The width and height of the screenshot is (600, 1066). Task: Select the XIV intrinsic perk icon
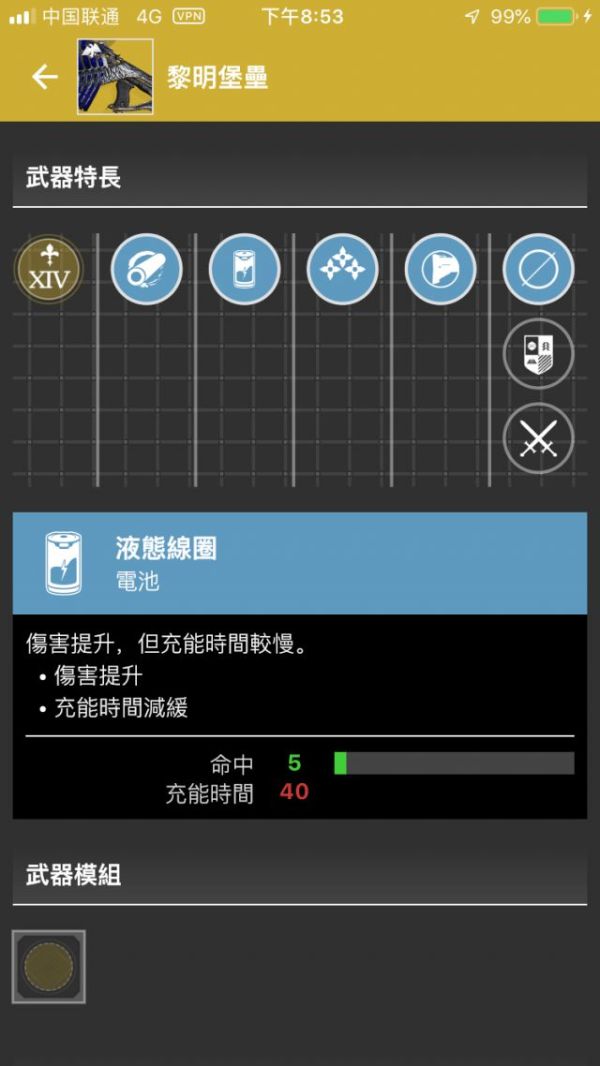click(x=48, y=269)
